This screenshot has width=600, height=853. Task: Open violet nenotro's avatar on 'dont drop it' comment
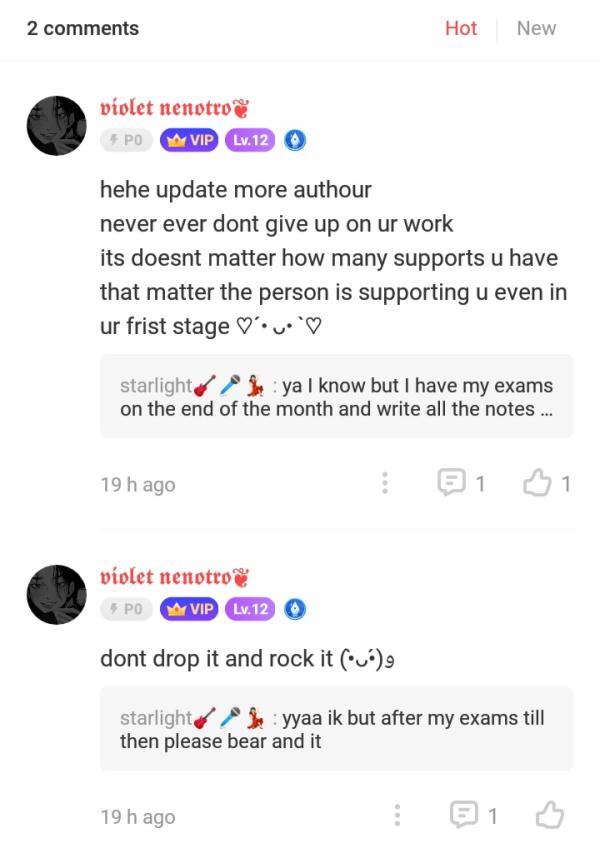point(56,593)
